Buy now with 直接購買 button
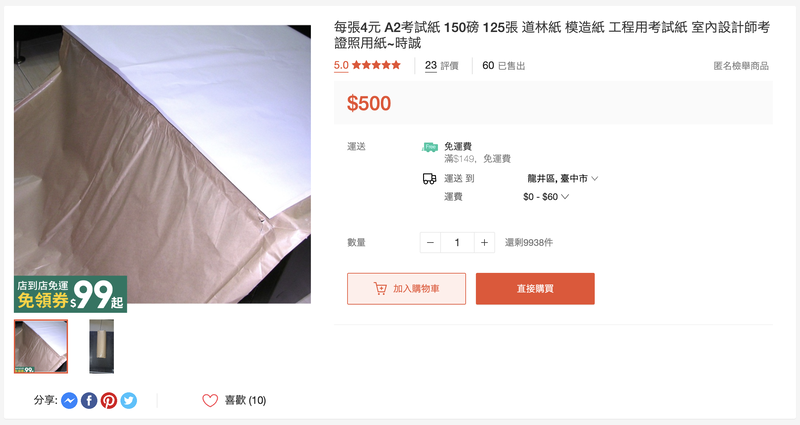Viewport: 800px width, 425px height. click(535, 288)
